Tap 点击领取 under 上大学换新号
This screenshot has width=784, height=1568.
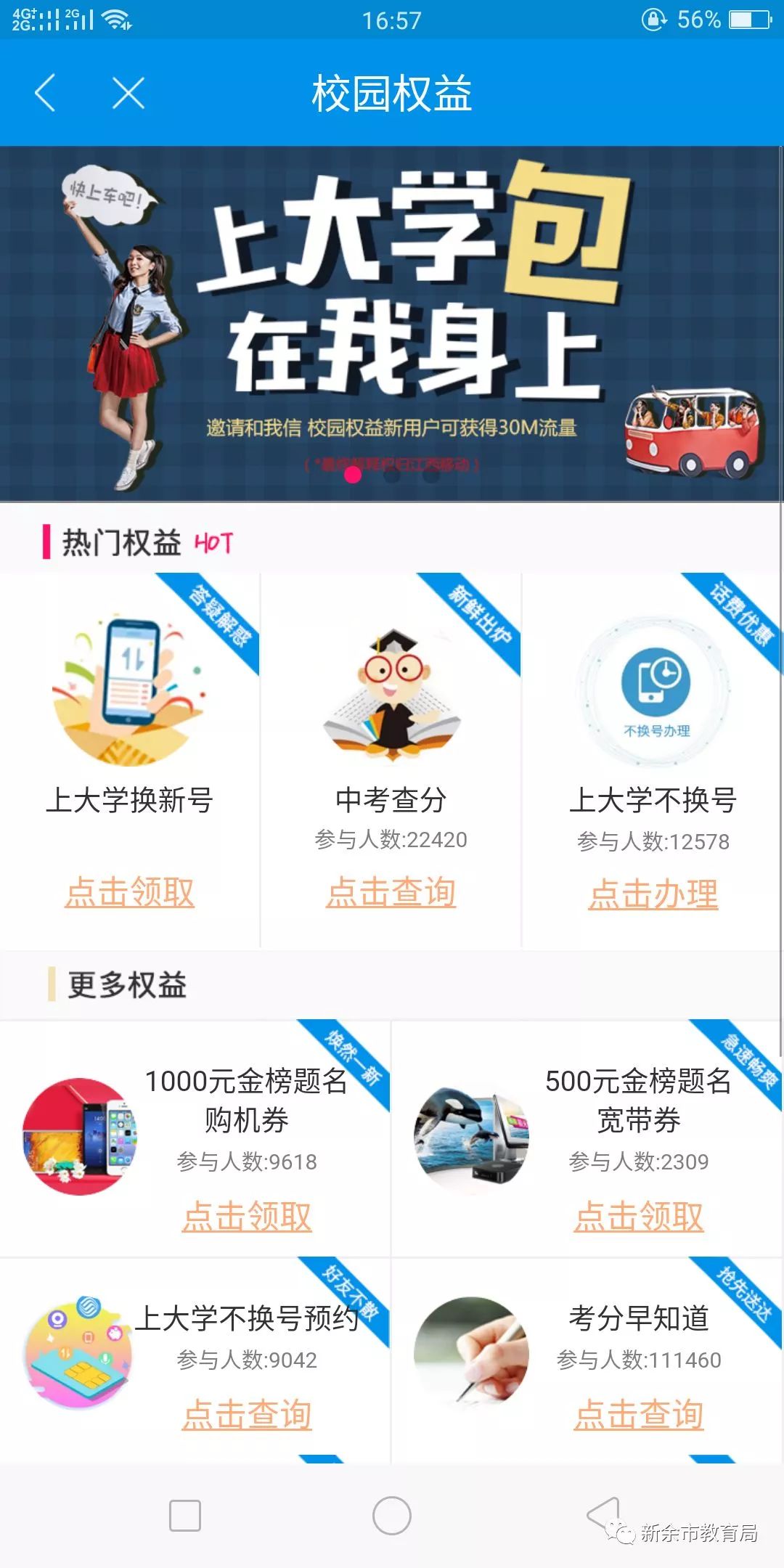tap(131, 894)
